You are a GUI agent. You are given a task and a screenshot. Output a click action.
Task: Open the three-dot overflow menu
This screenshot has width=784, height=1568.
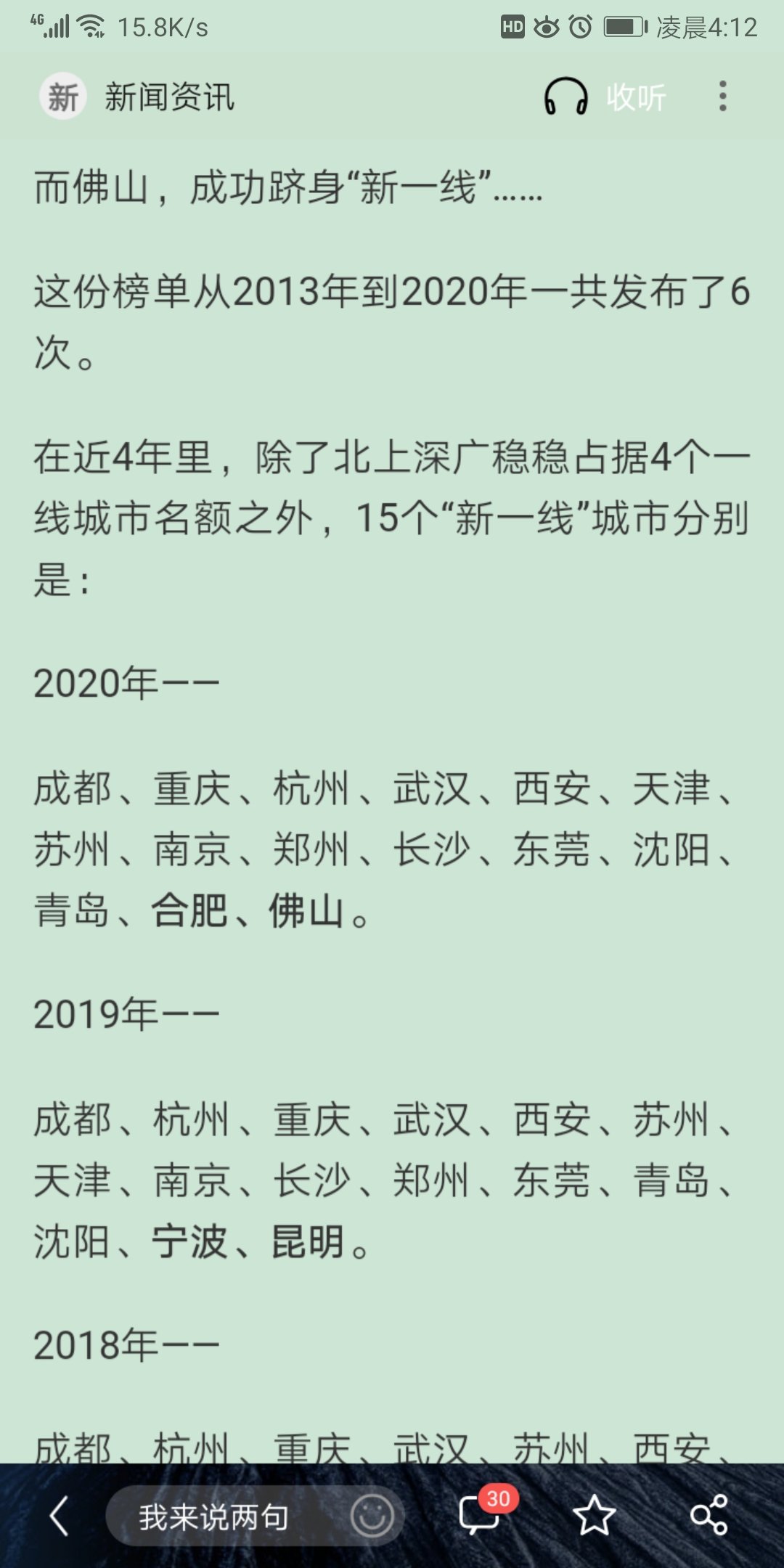722,97
